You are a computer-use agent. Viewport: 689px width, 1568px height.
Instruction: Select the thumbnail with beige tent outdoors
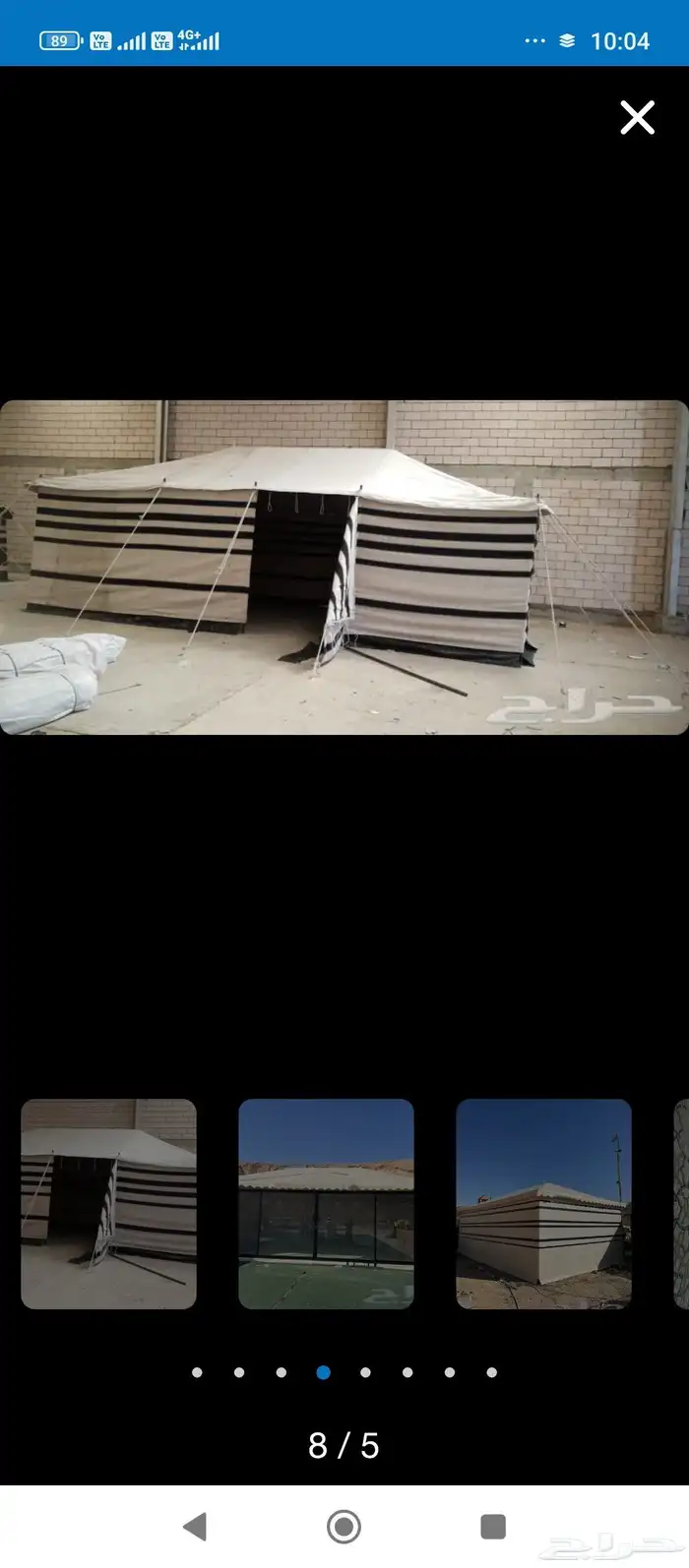[x=543, y=1203]
